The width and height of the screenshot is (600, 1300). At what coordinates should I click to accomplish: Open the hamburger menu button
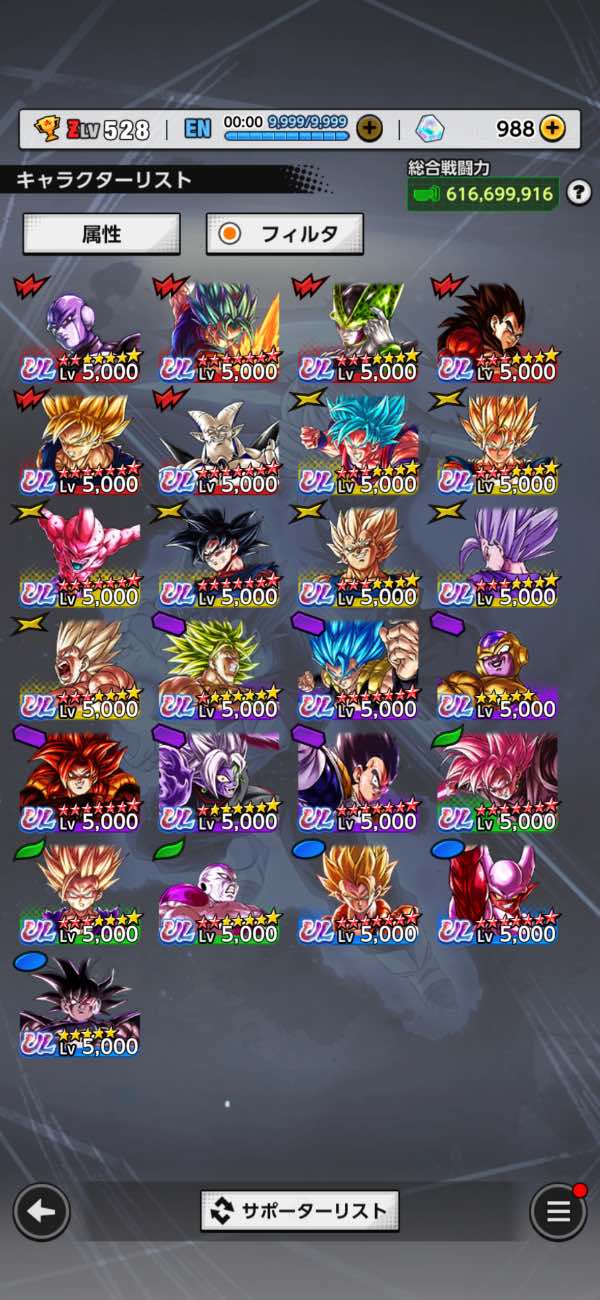[x=558, y=1212]
